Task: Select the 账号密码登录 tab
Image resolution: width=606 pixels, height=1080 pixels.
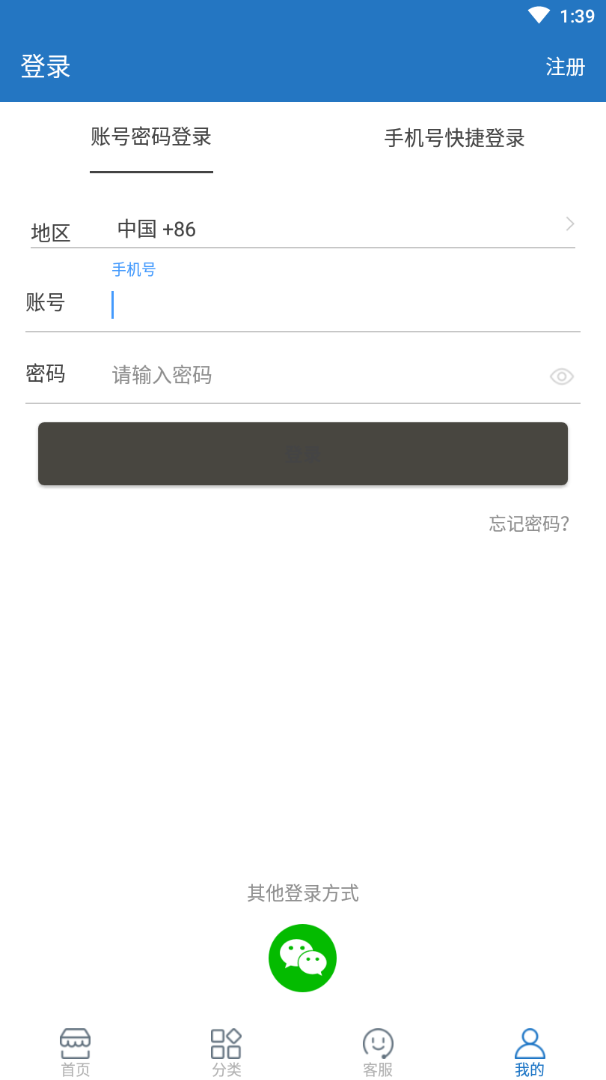Action: (x=151, y=137)
